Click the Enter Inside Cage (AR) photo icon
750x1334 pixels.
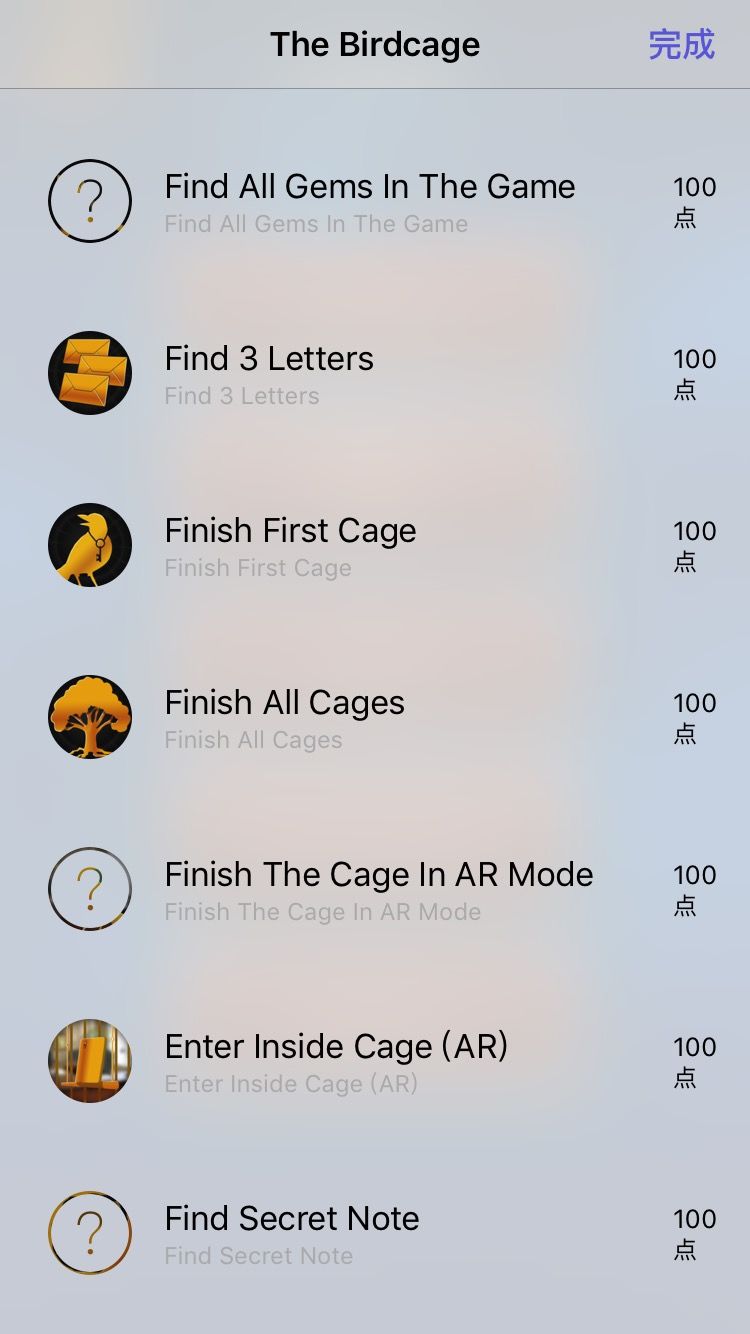[x=90, y=1061]
